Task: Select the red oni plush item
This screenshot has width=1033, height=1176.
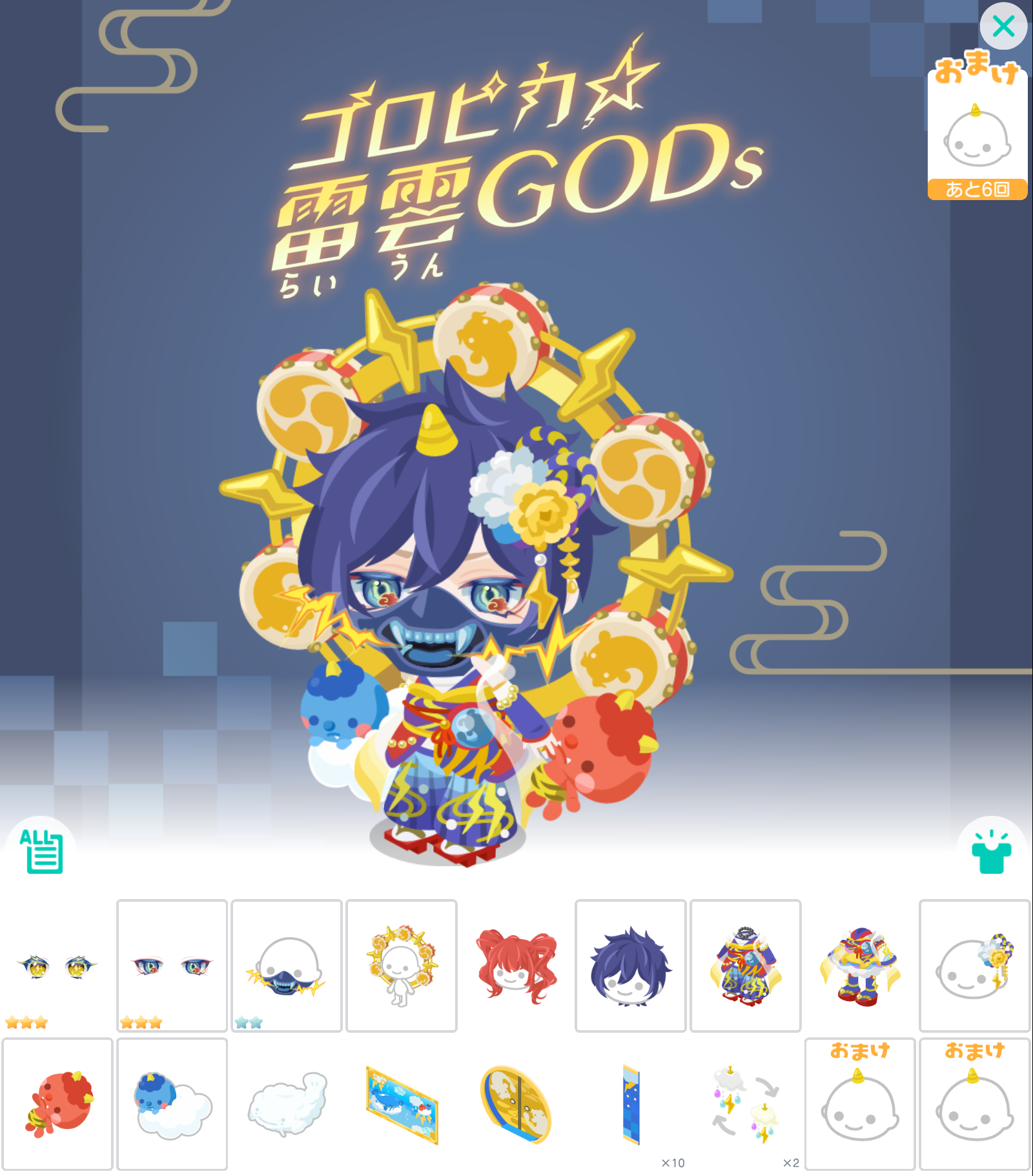Action: (x=57, y=1104)
